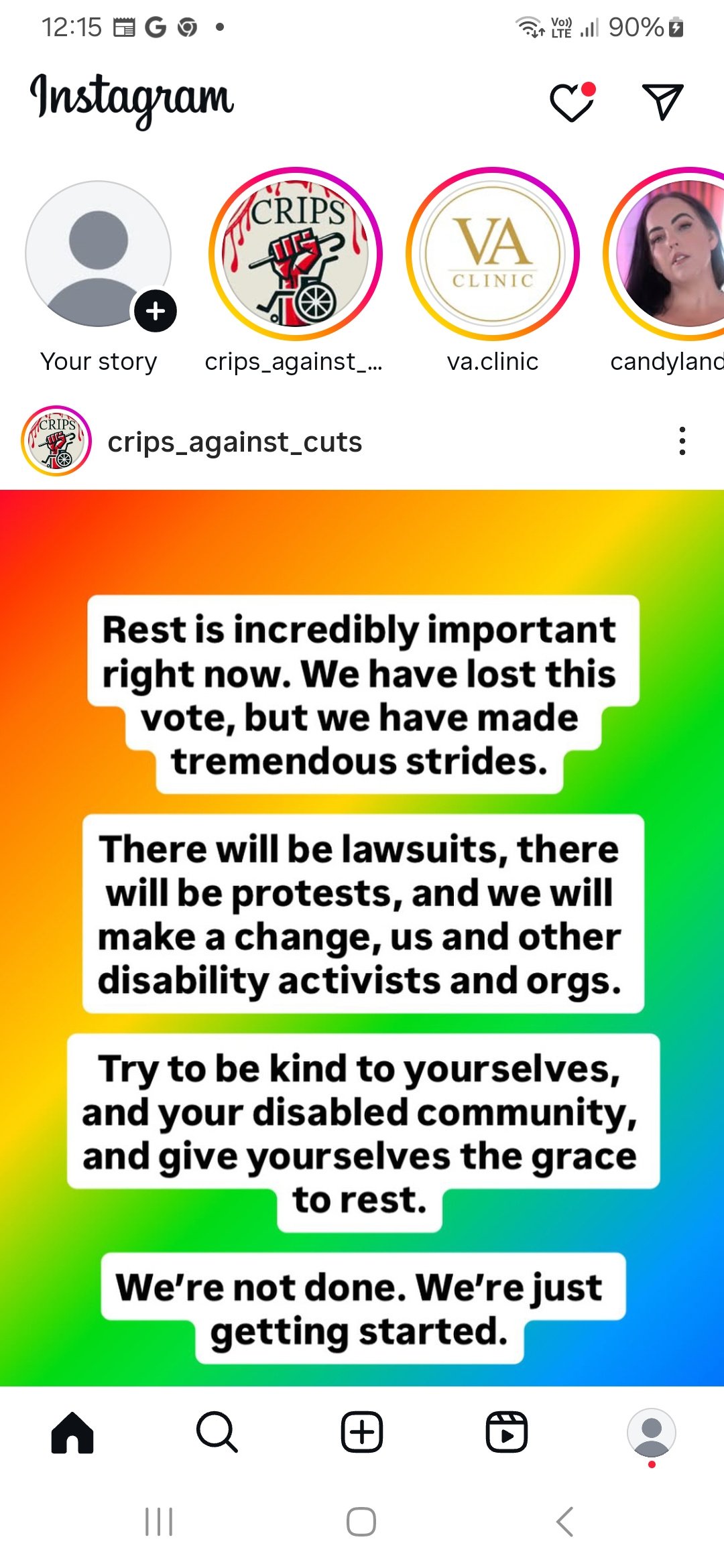Go to the Home tab
This screenshot has height=1568, width=724.
[72, 1433]
